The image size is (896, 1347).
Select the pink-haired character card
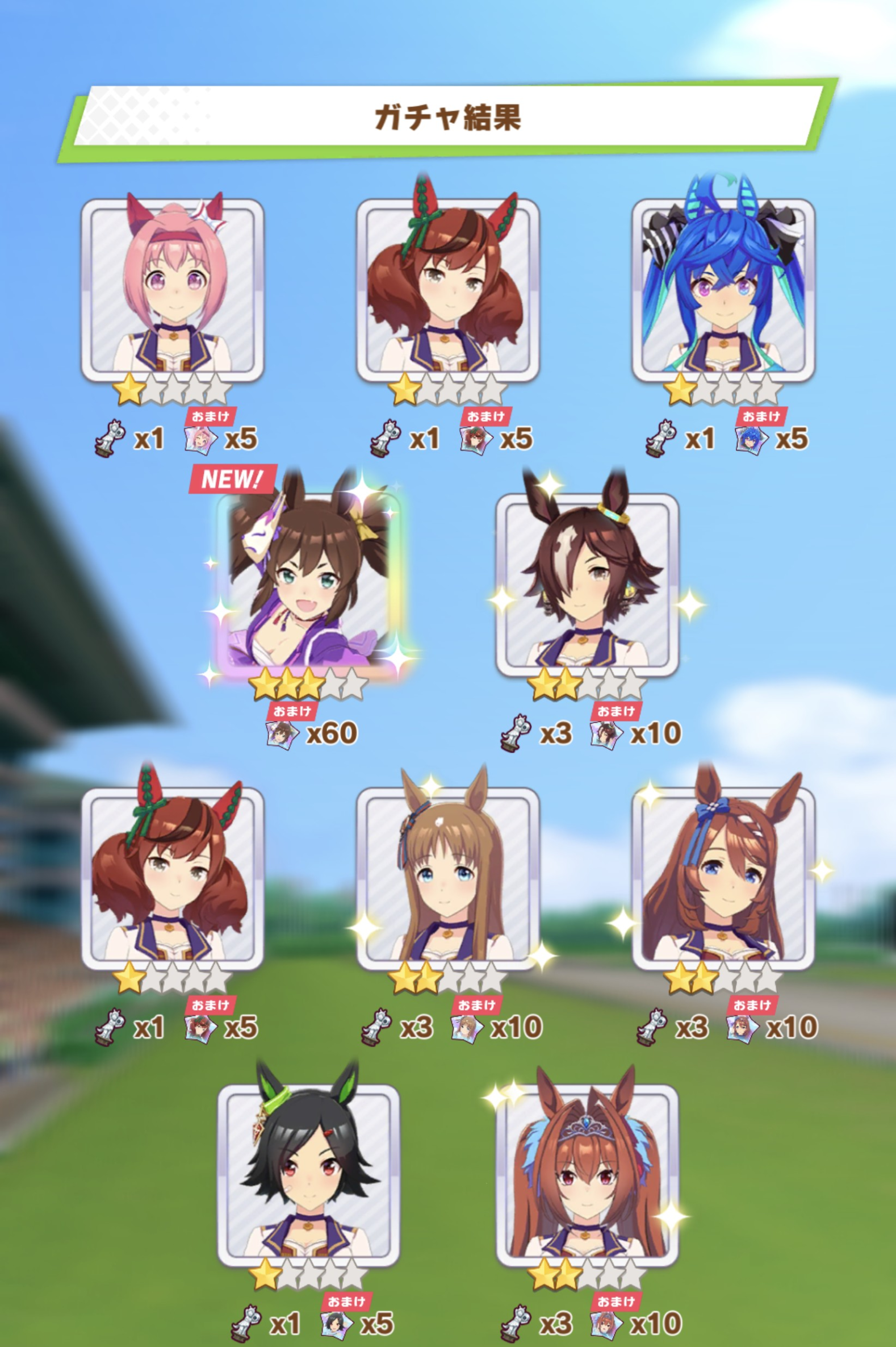pos(173,290)
